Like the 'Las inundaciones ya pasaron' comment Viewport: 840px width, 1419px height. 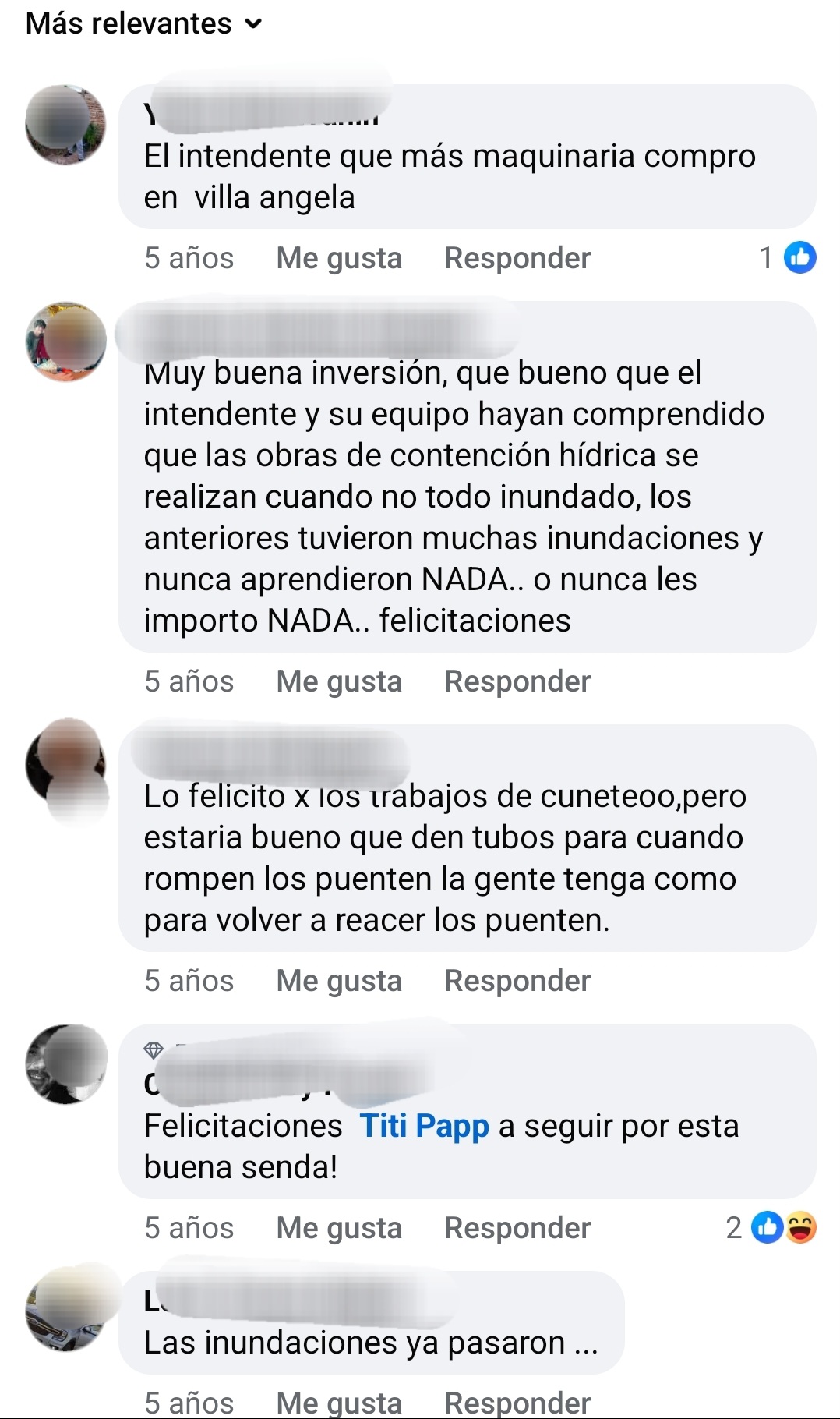tap(339, 1403)
